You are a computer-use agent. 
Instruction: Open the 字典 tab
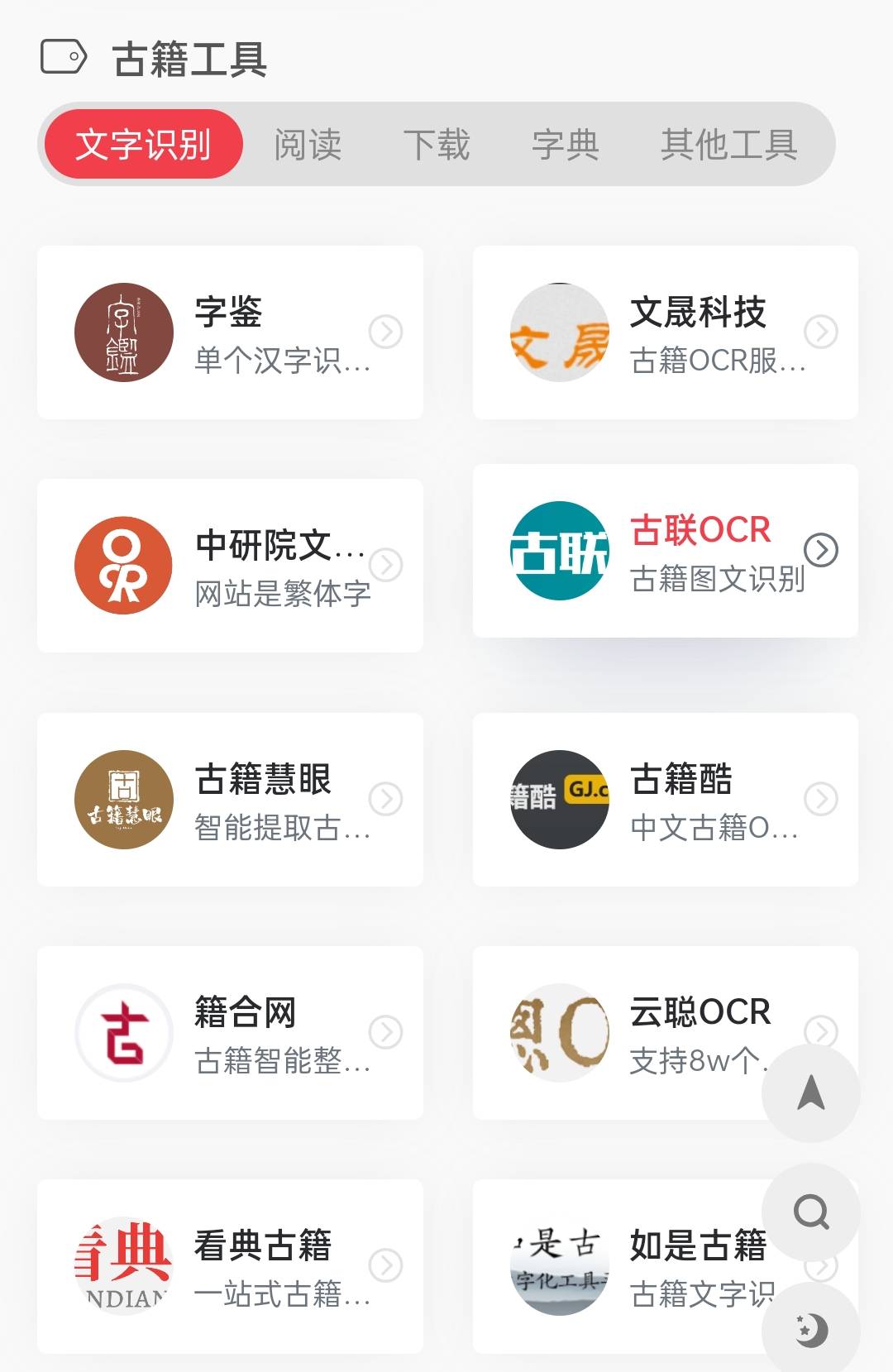pos(566,145)
